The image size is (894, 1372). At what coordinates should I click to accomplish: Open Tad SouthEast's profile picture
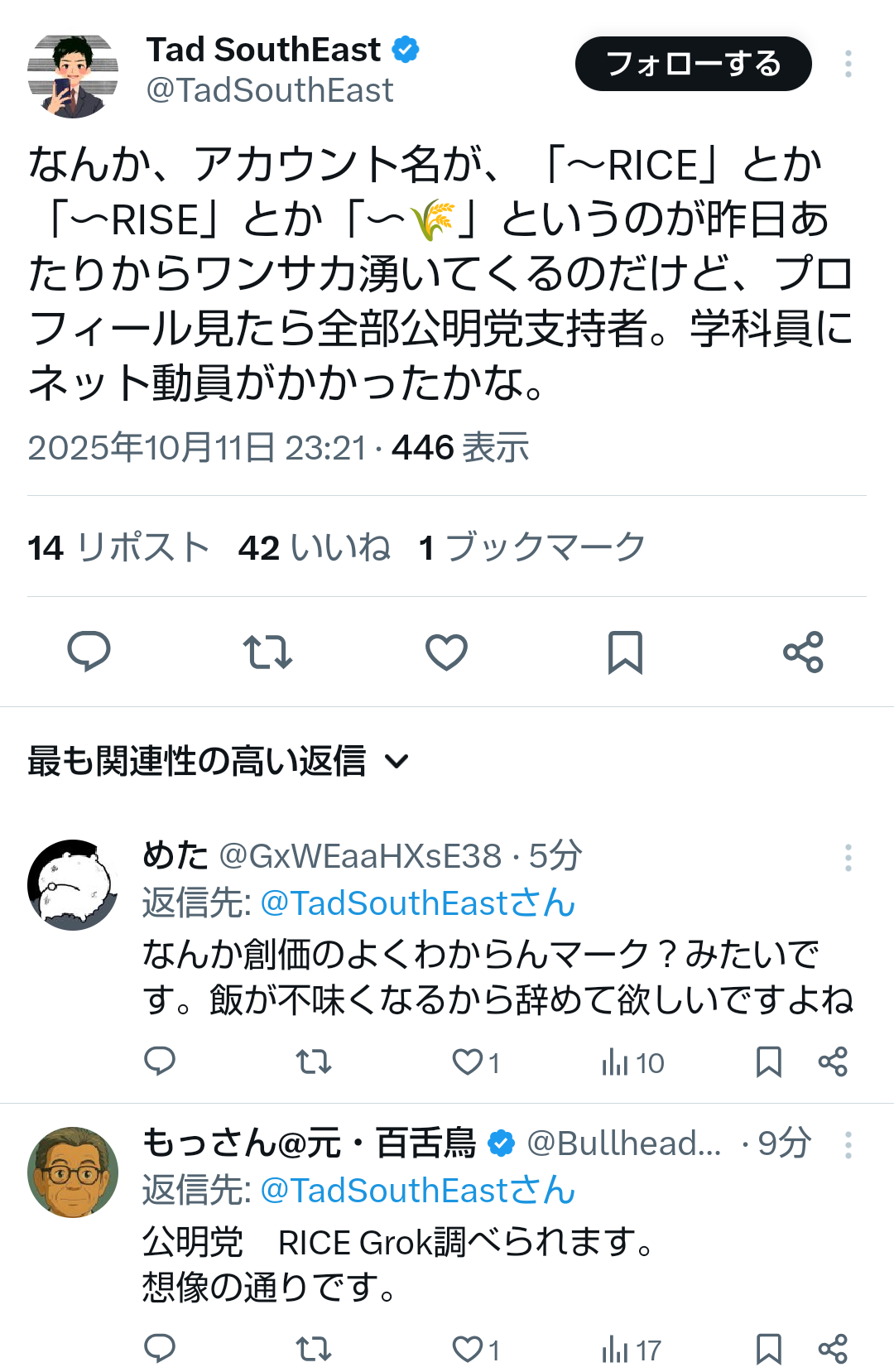click(73, 75)
